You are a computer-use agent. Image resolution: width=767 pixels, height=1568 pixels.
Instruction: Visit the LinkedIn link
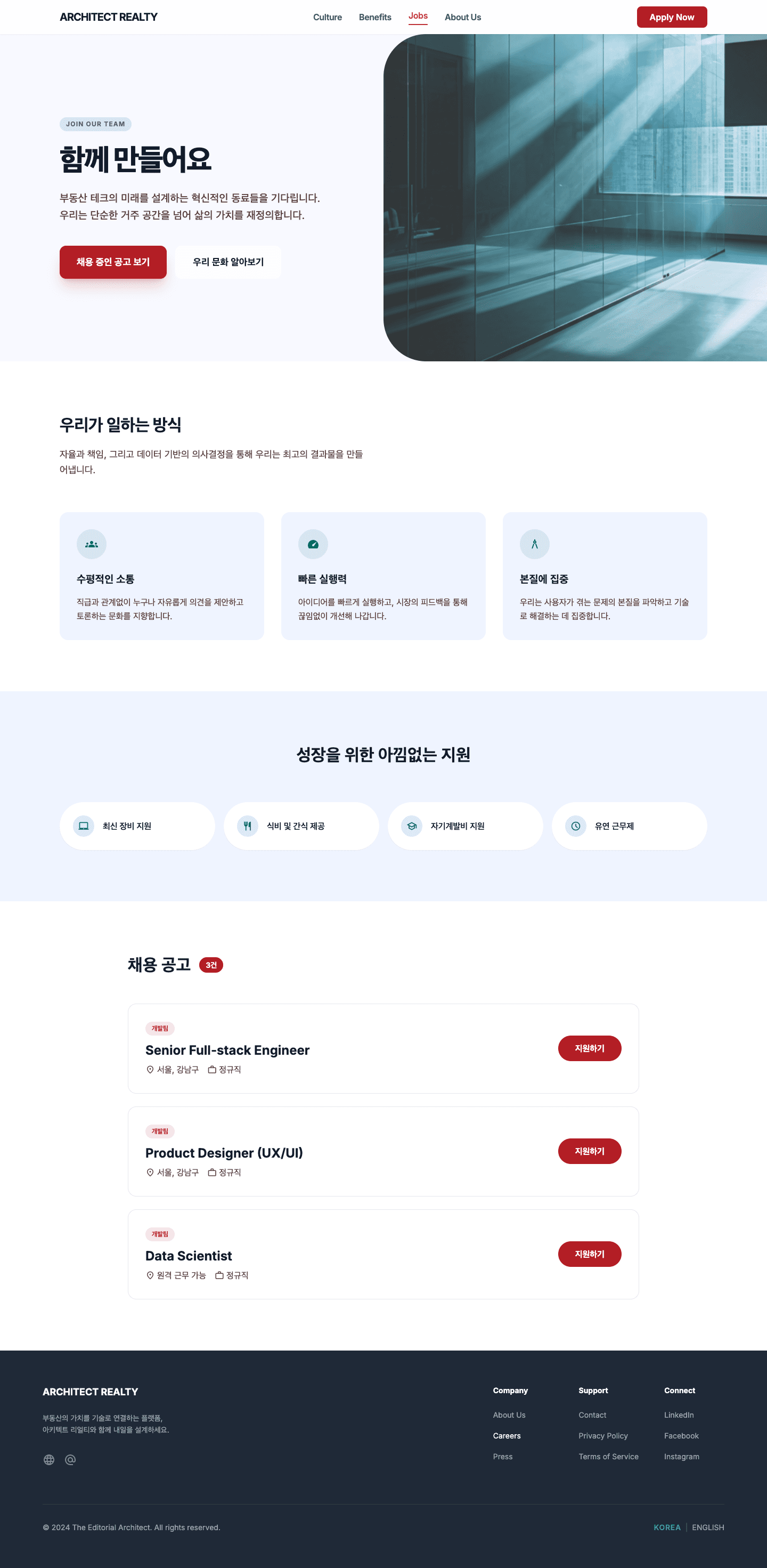(678, 1415)
